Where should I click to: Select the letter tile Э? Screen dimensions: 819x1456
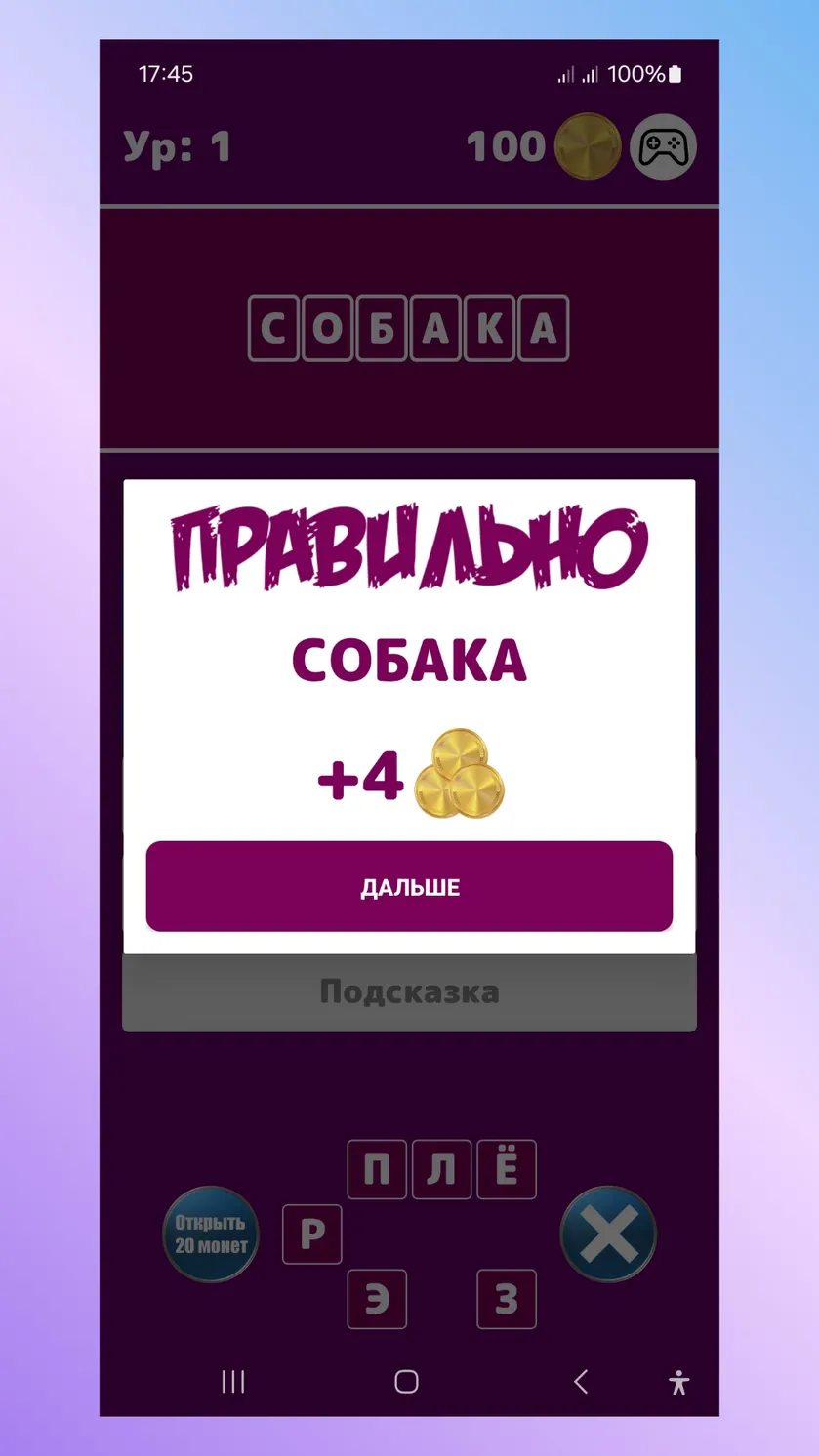click(377, 1299)
